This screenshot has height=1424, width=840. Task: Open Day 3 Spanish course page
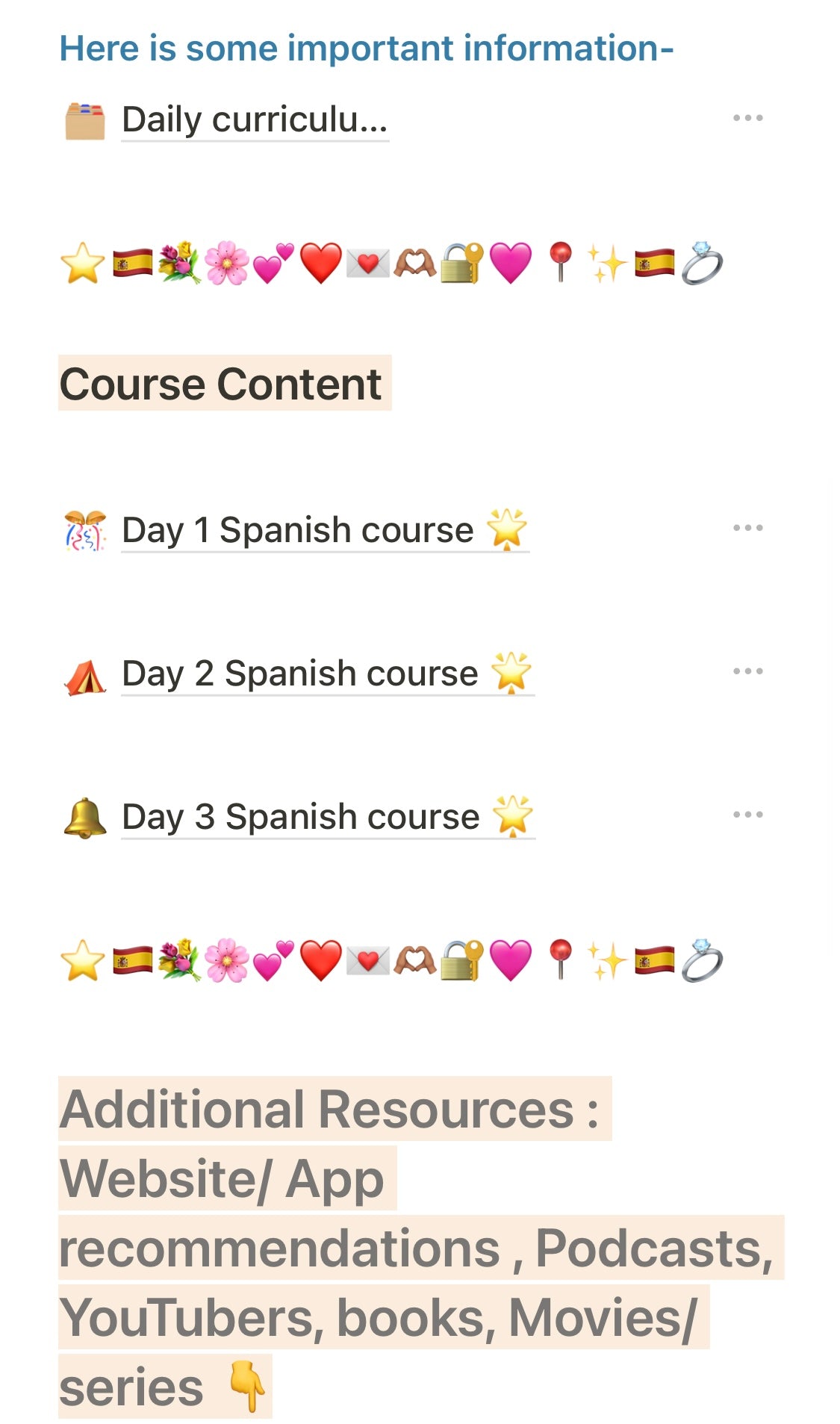pos(300,817)
